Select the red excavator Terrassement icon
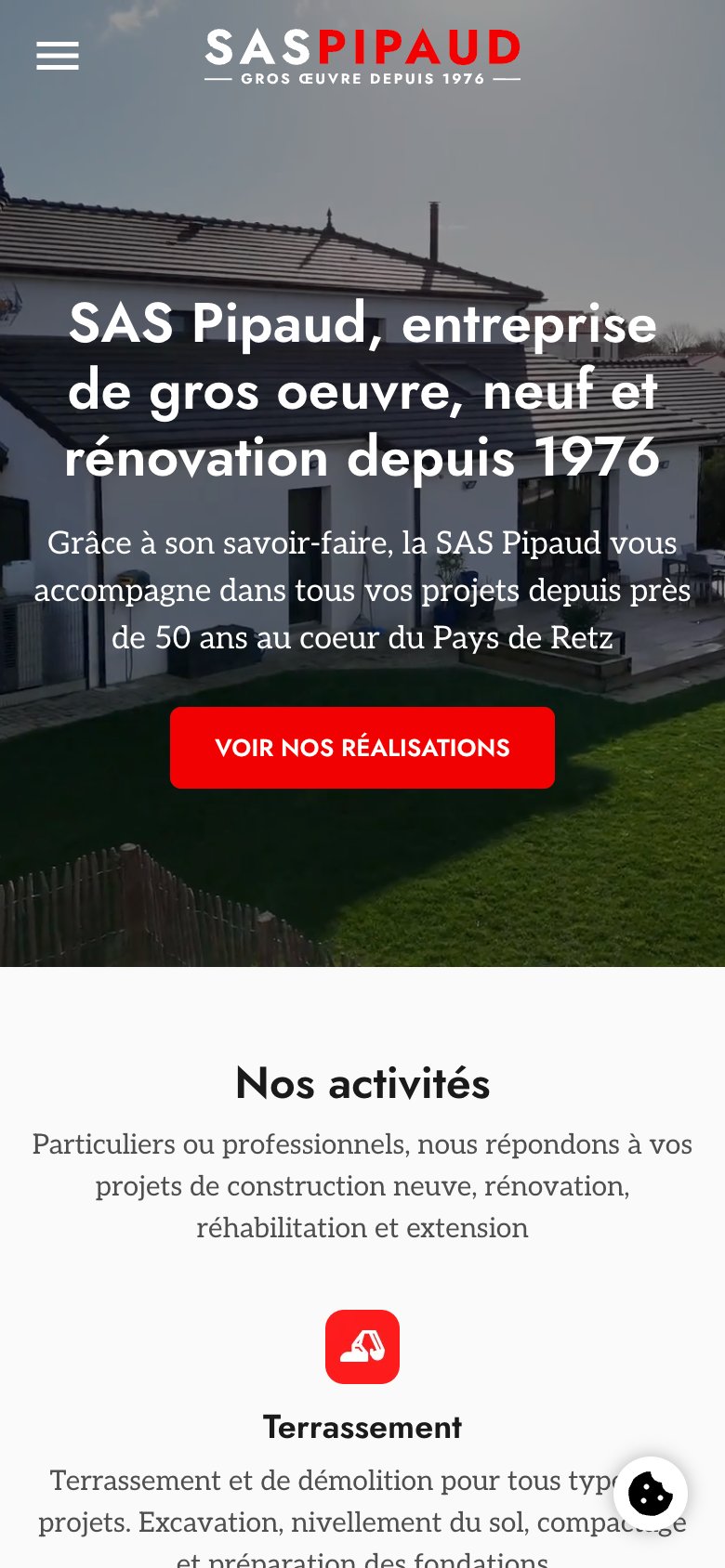725x1568 pixels. (362, 1346)
